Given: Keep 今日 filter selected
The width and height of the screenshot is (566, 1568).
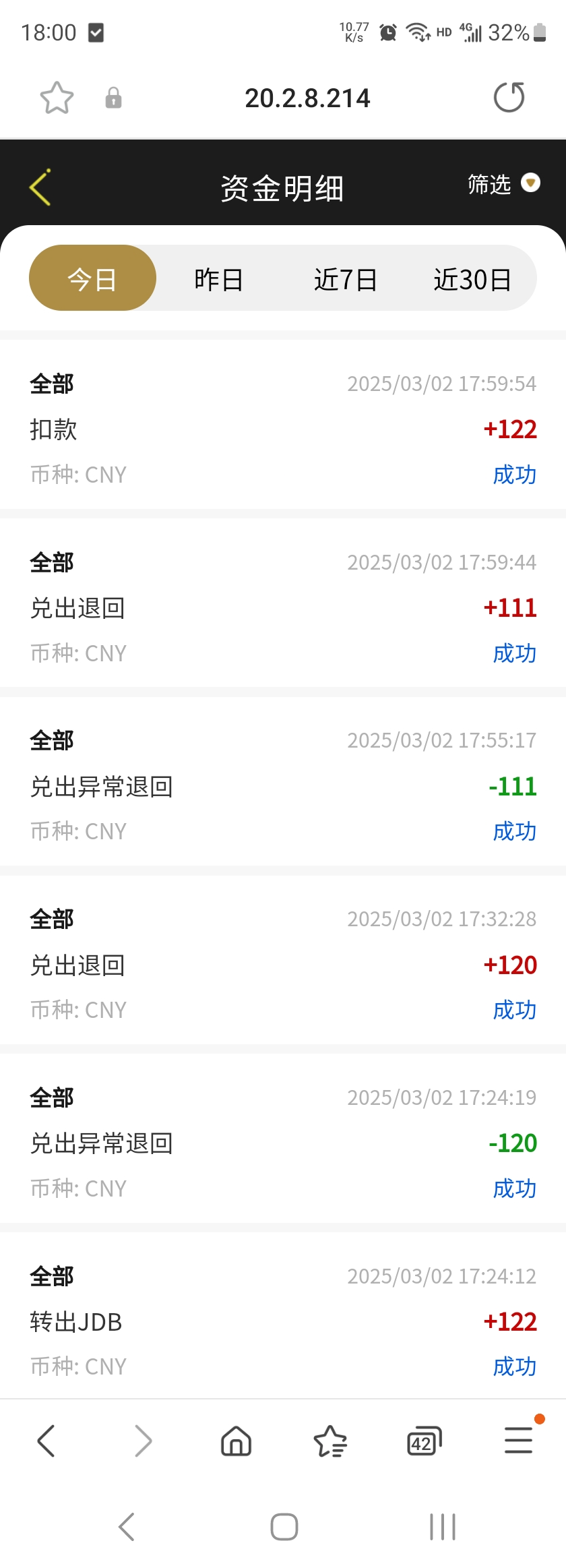Looking at the screenshot, I should tap(92, 278).
